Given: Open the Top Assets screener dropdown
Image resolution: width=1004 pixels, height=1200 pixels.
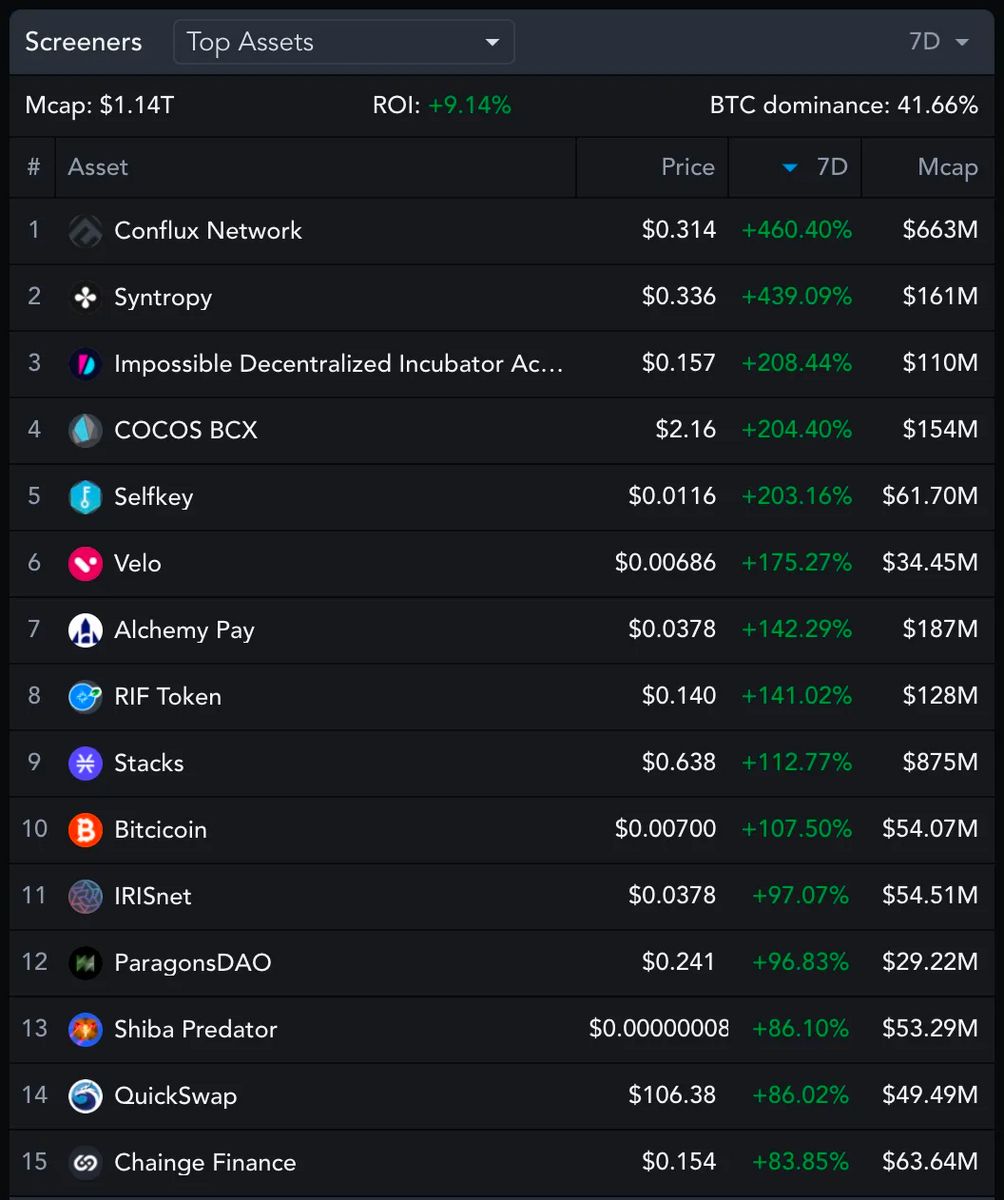Looking at the screenshot, I should pos(343,42).
